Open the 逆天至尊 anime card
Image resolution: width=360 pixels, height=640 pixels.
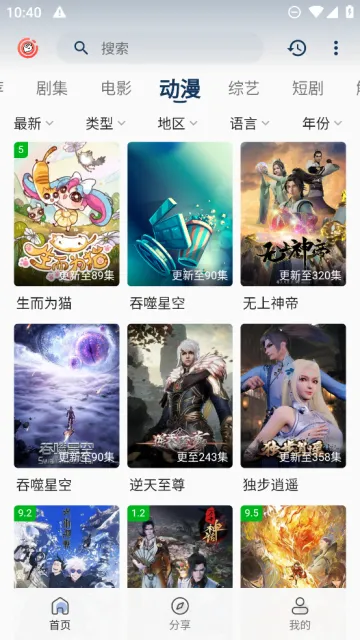pyautogui.click(x=180, y=408)
